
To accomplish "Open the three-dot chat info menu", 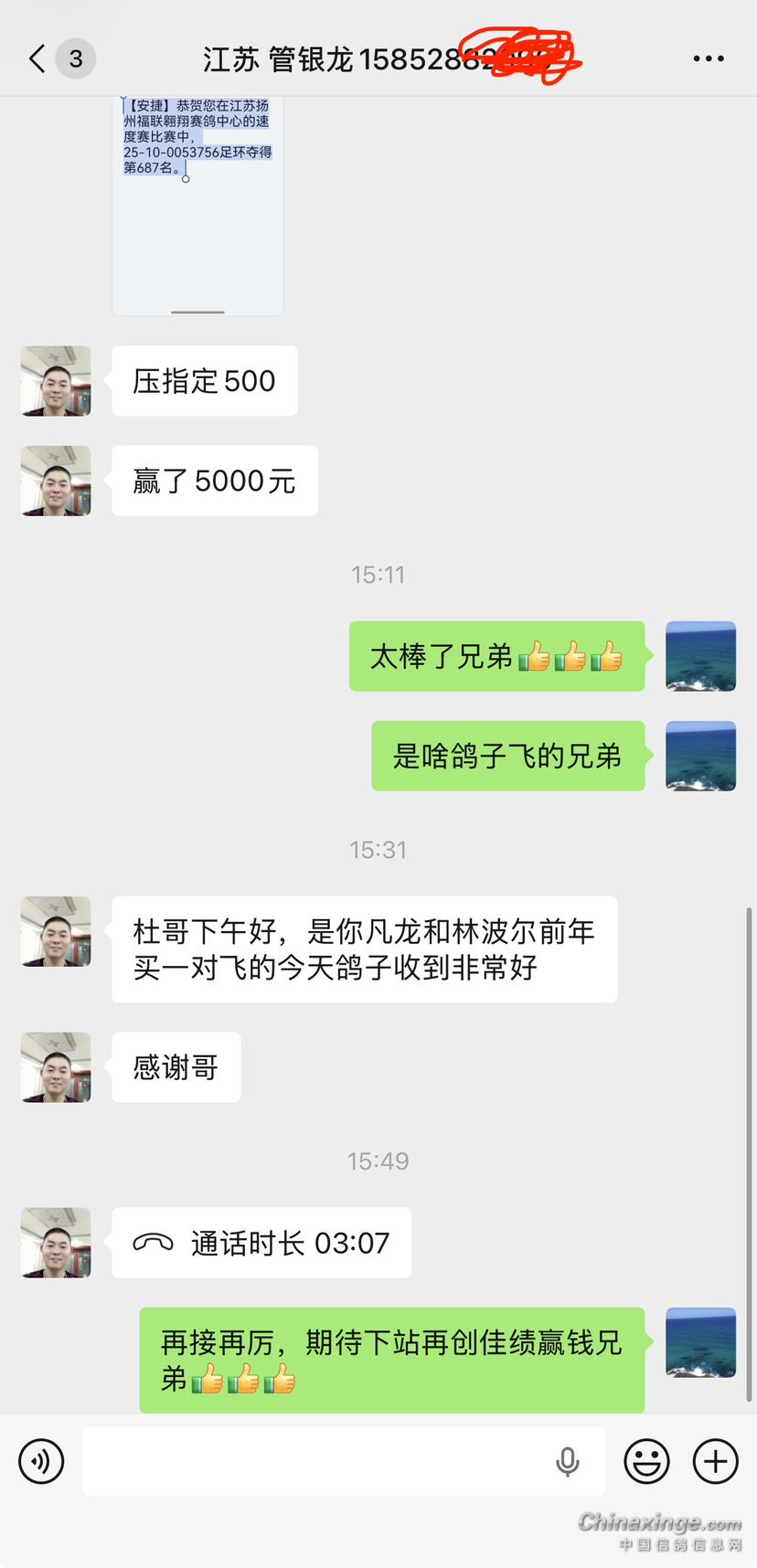I will pos(709,59).
